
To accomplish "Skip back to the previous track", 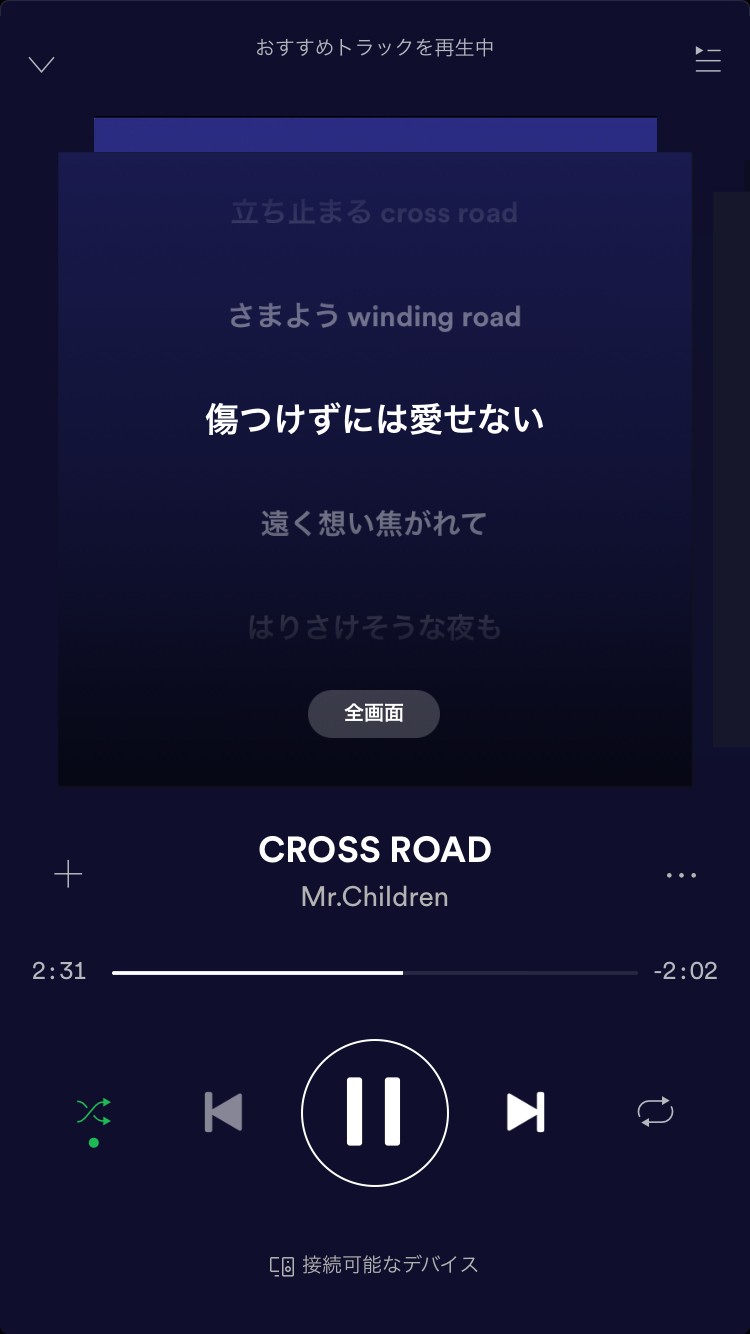I will click(223, 1112).
